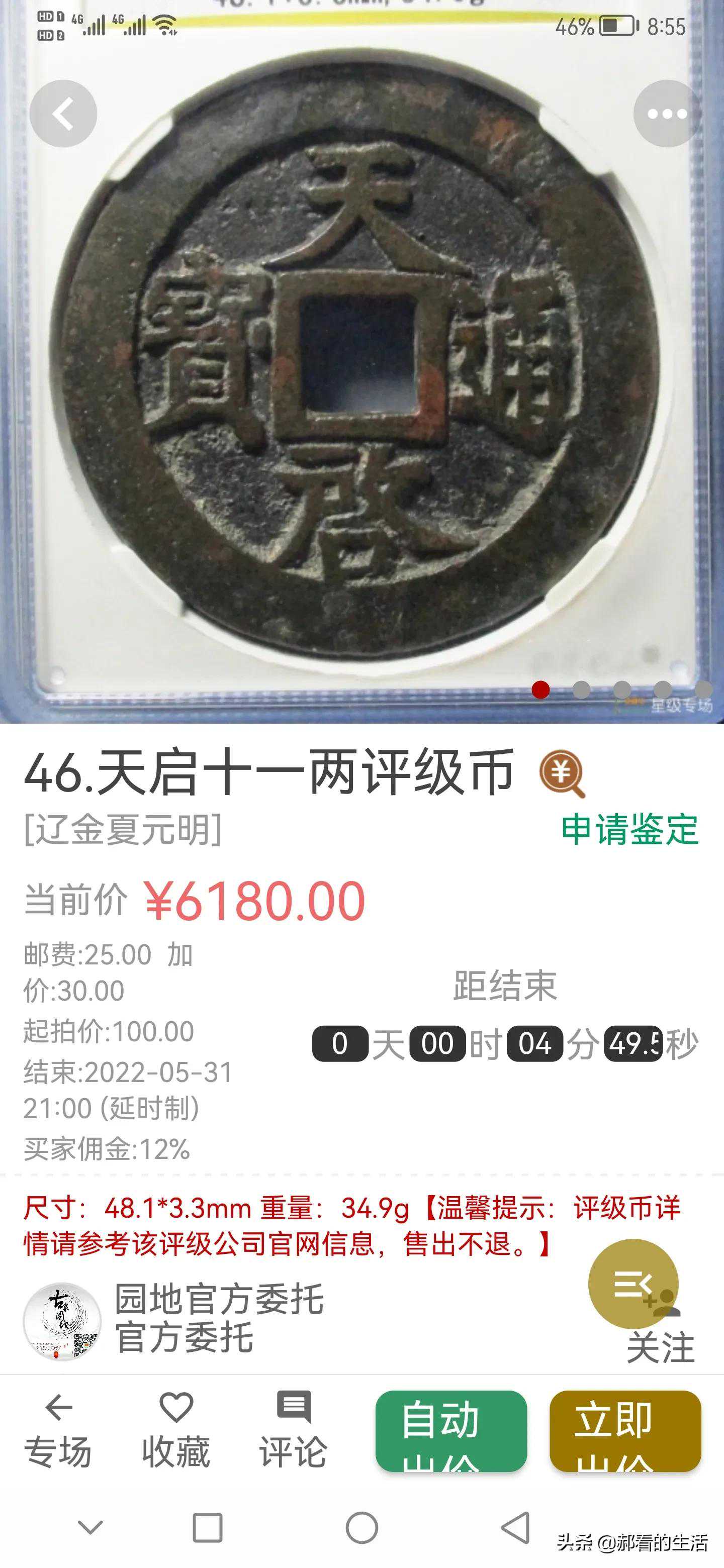
Task: Tap the back arrow over the coin photo
Action: tap(63, 114)
